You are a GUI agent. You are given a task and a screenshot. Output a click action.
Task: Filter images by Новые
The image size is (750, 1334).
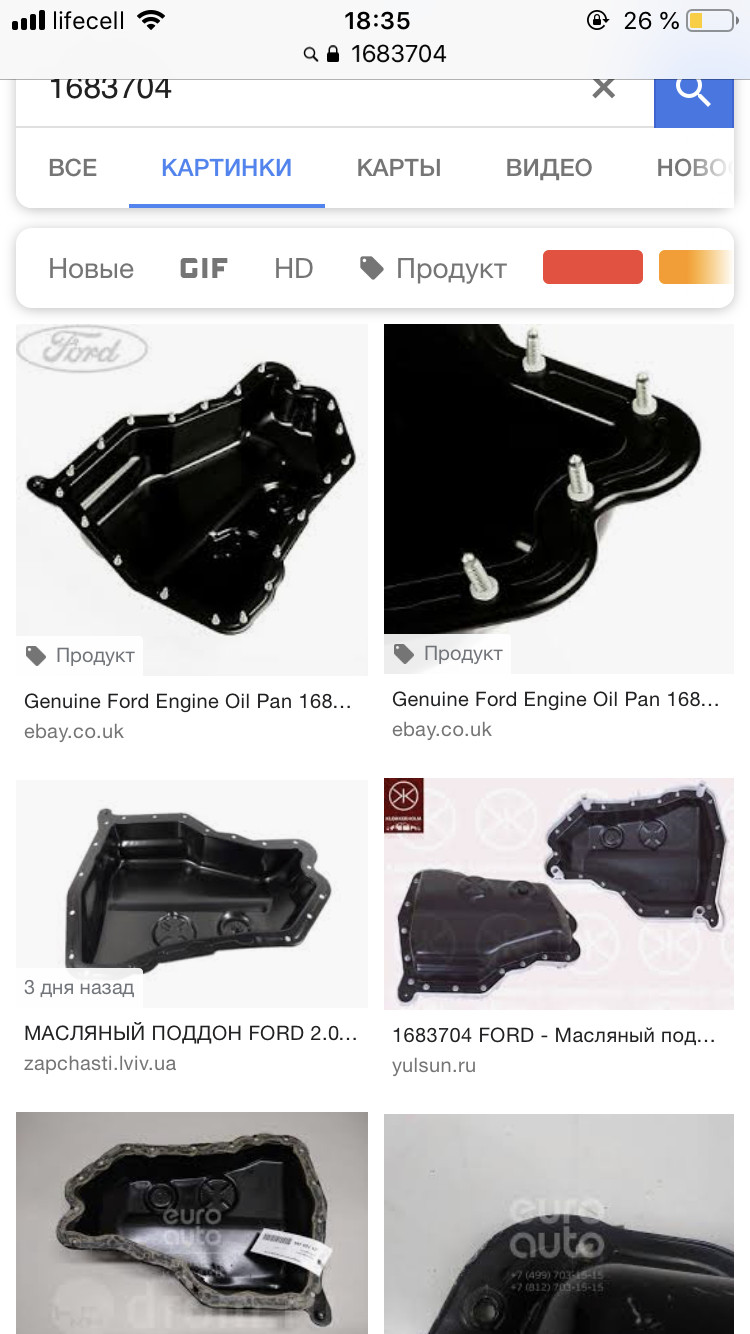pyautogui.click(x=91, y=268)
